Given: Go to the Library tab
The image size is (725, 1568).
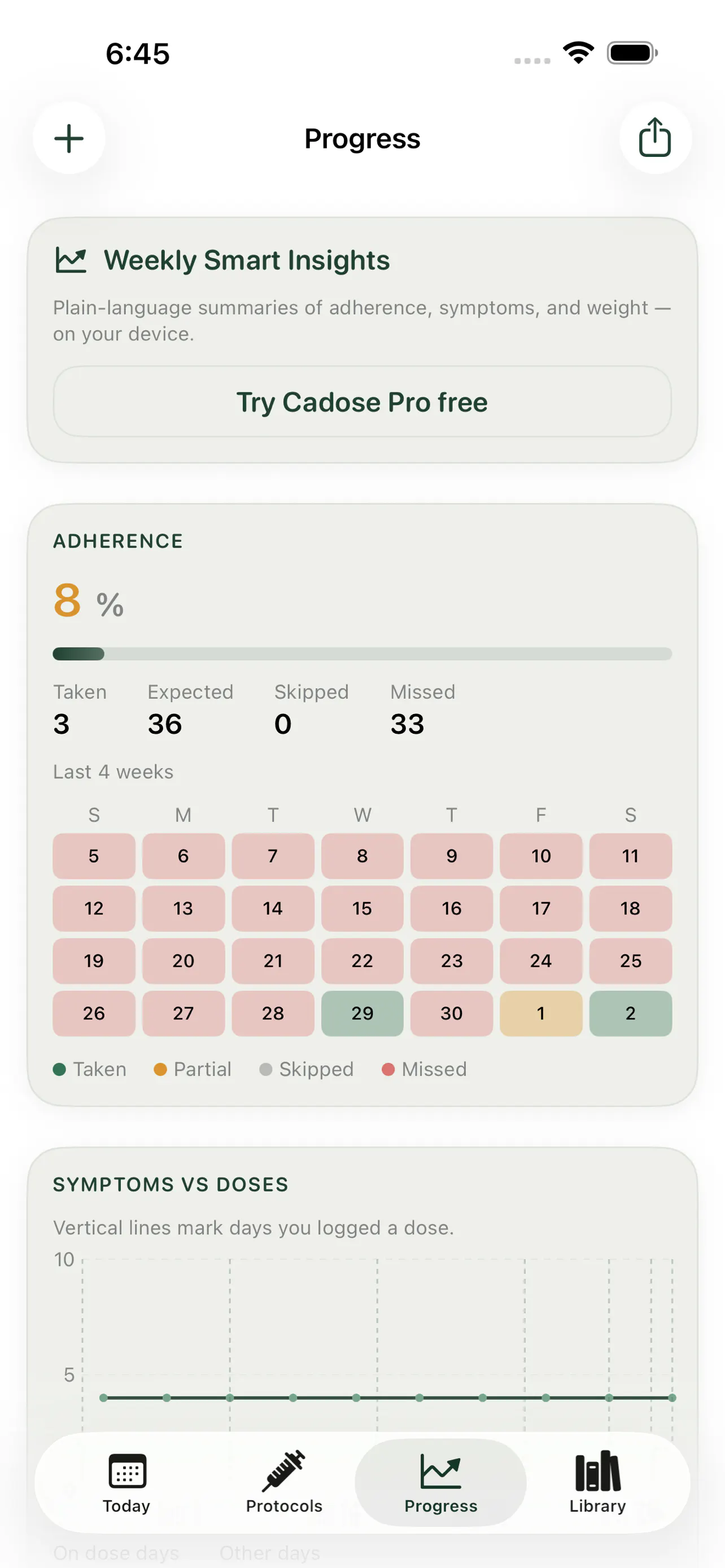Looking at the screenshot, I should click(598, 1483).
